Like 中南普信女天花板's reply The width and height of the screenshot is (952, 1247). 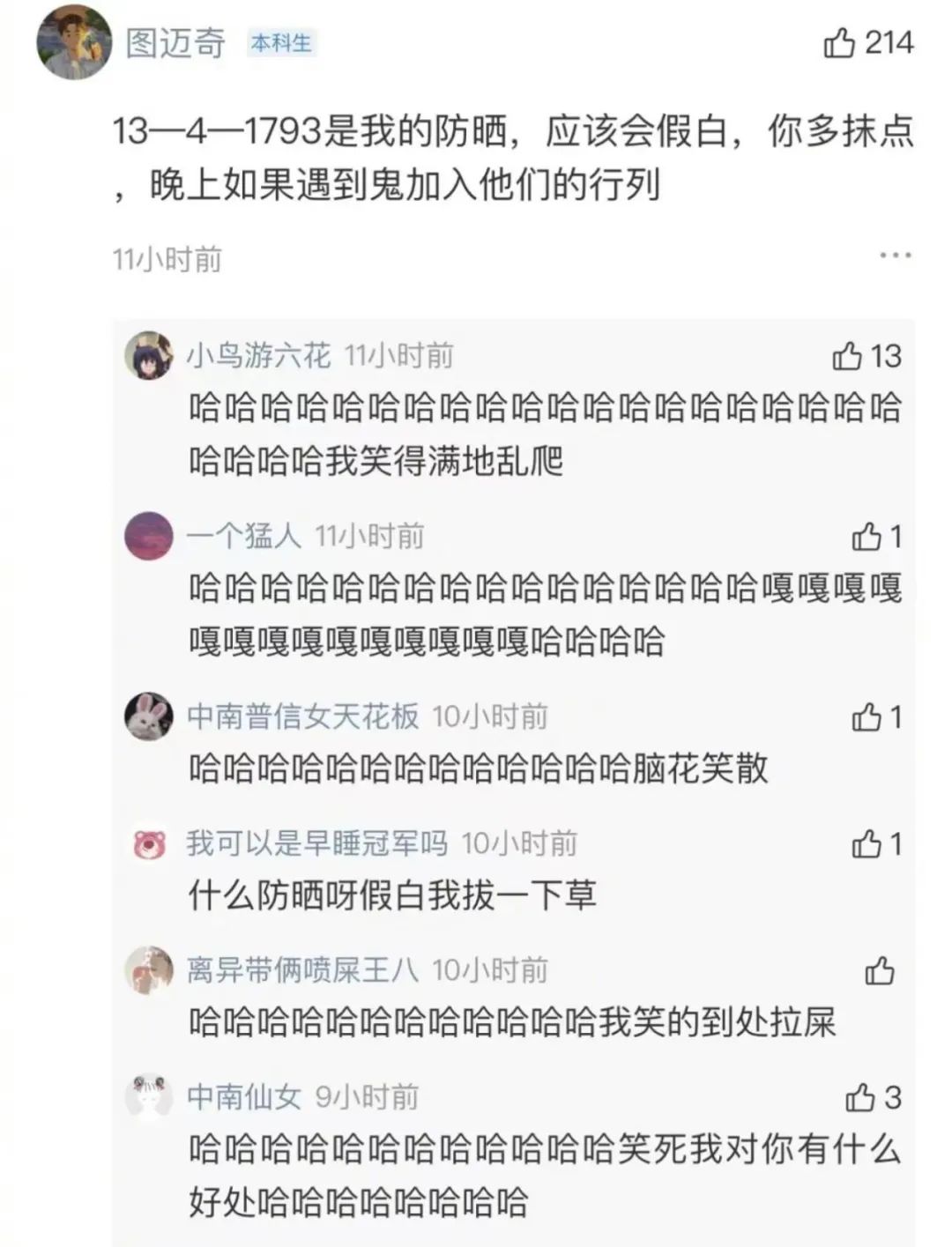(866, 717)
